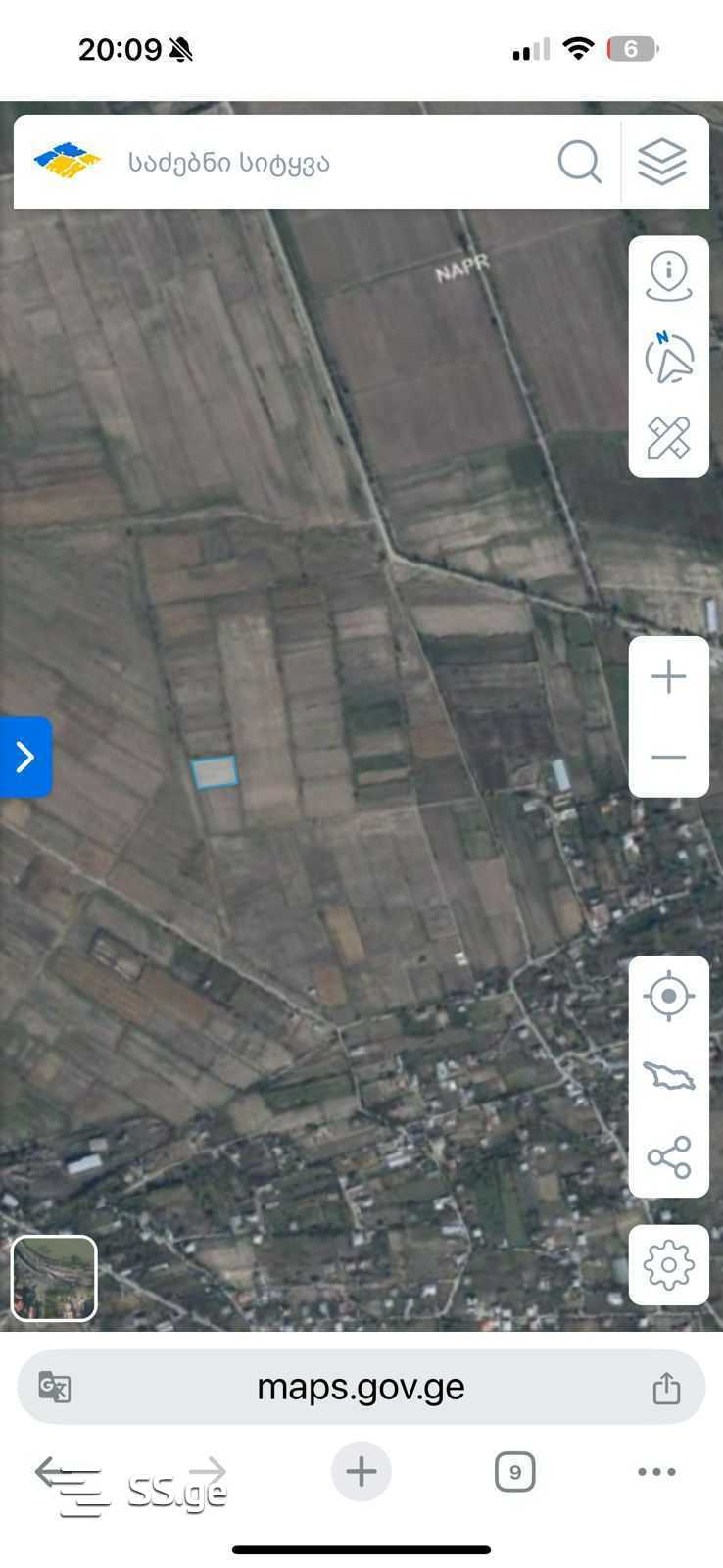Image resolution: width=723 pixels, height=1568 pixels.
Task: Open the browser three-dot menu
Action: (656, 1471)
